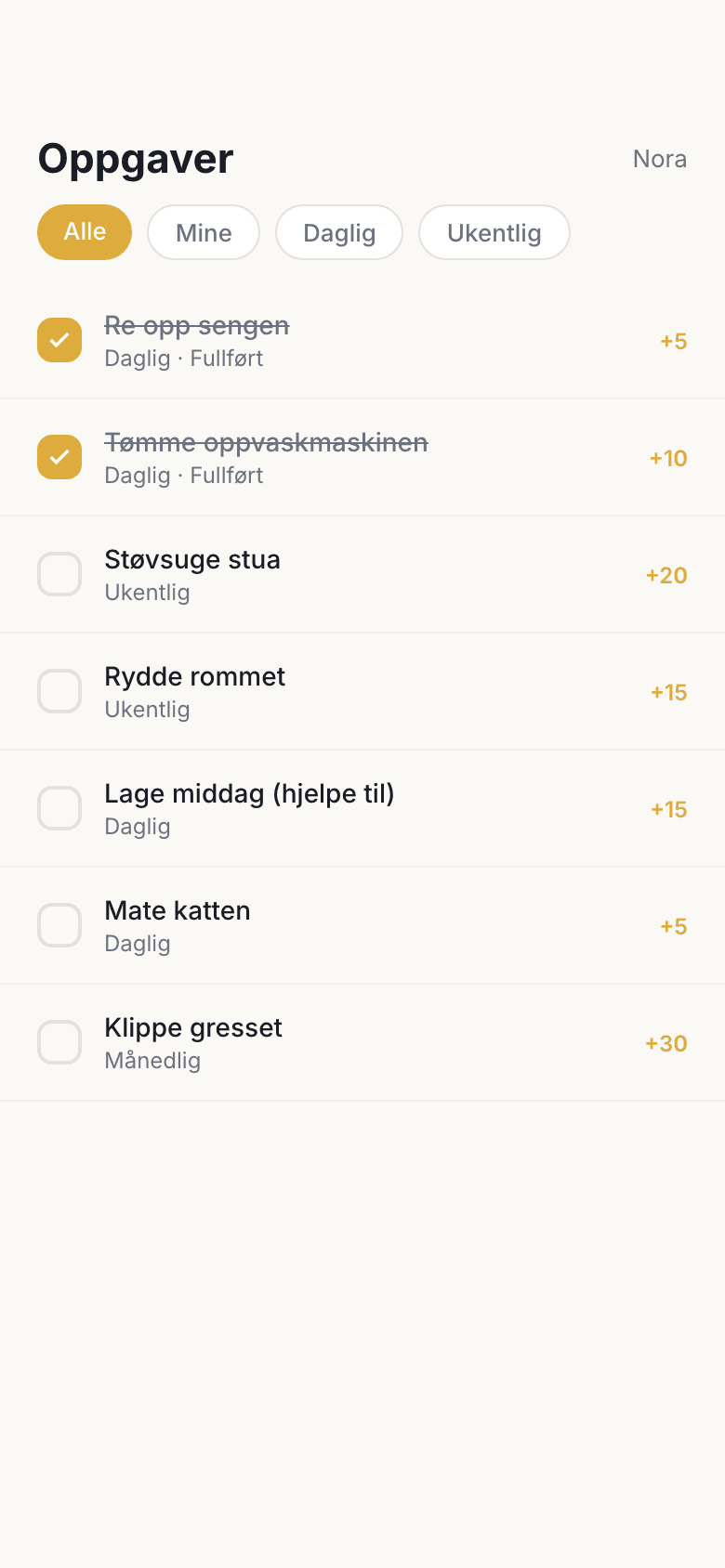Click the checkmark icon on 'Re opp sengen'

59,340
